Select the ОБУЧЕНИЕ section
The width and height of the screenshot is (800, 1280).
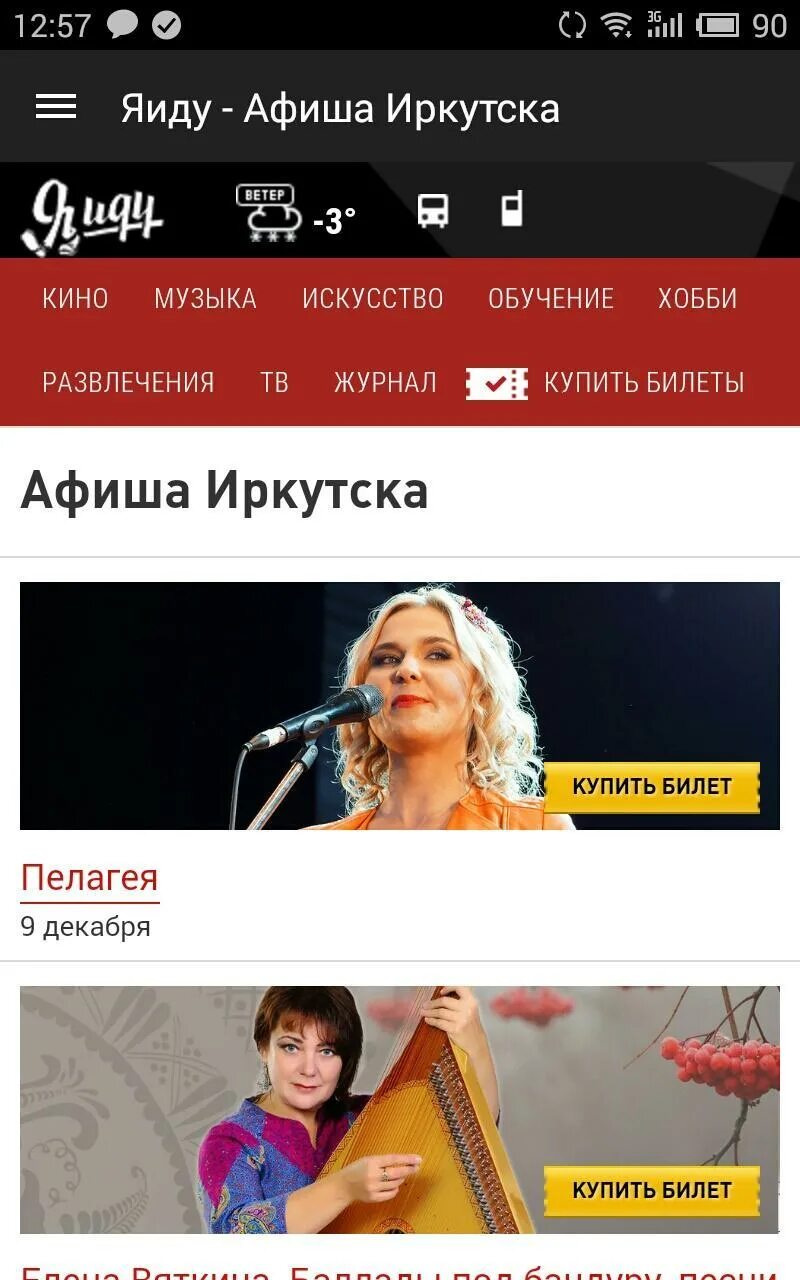551,298
